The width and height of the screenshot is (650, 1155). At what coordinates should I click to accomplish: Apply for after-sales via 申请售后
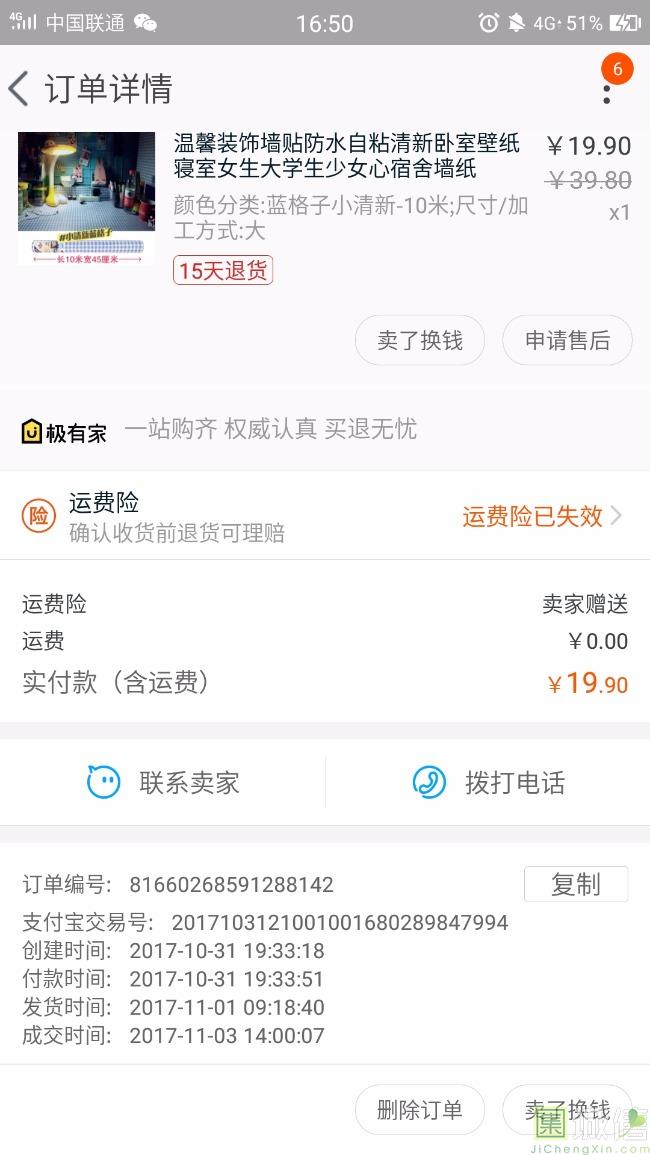click(567, 340)
